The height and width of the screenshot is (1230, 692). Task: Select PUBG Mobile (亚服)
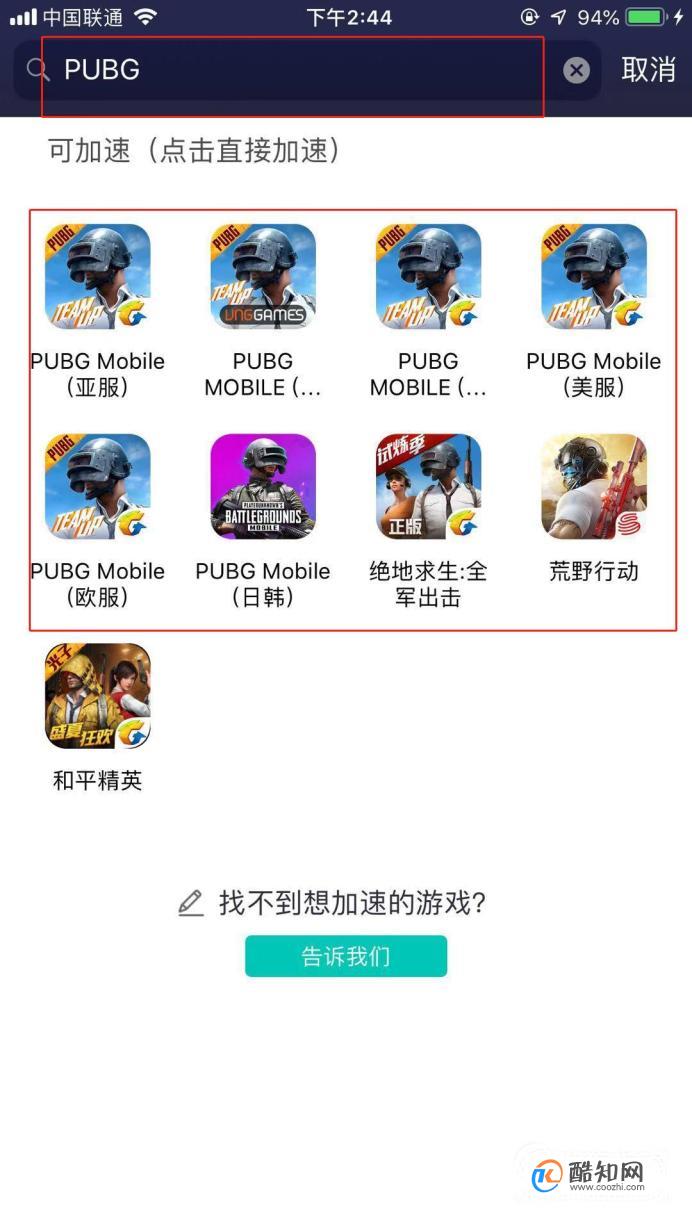[97, 278]
